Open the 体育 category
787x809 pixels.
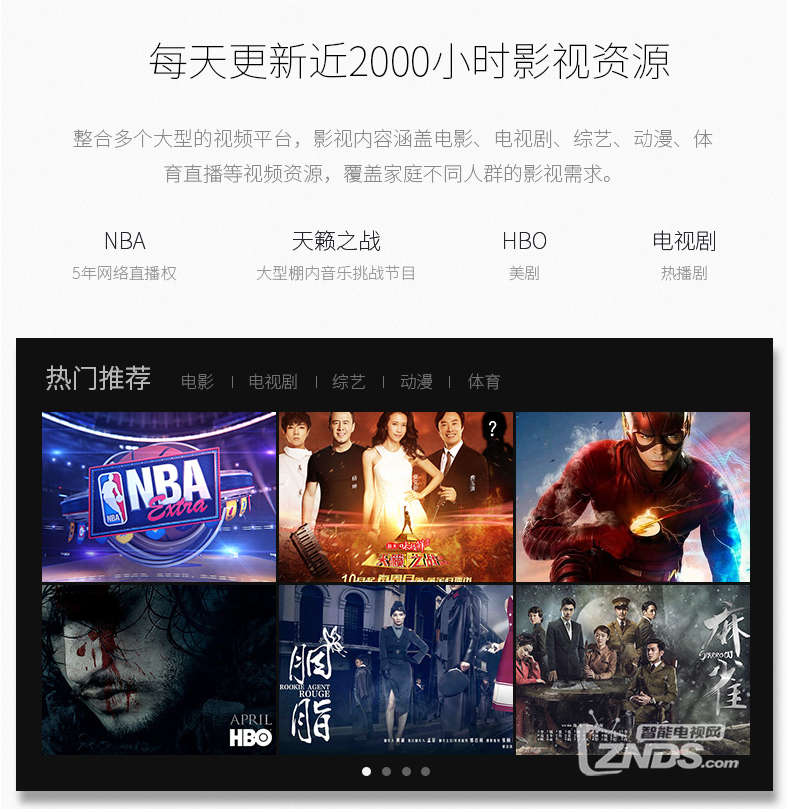coord(484,381)
